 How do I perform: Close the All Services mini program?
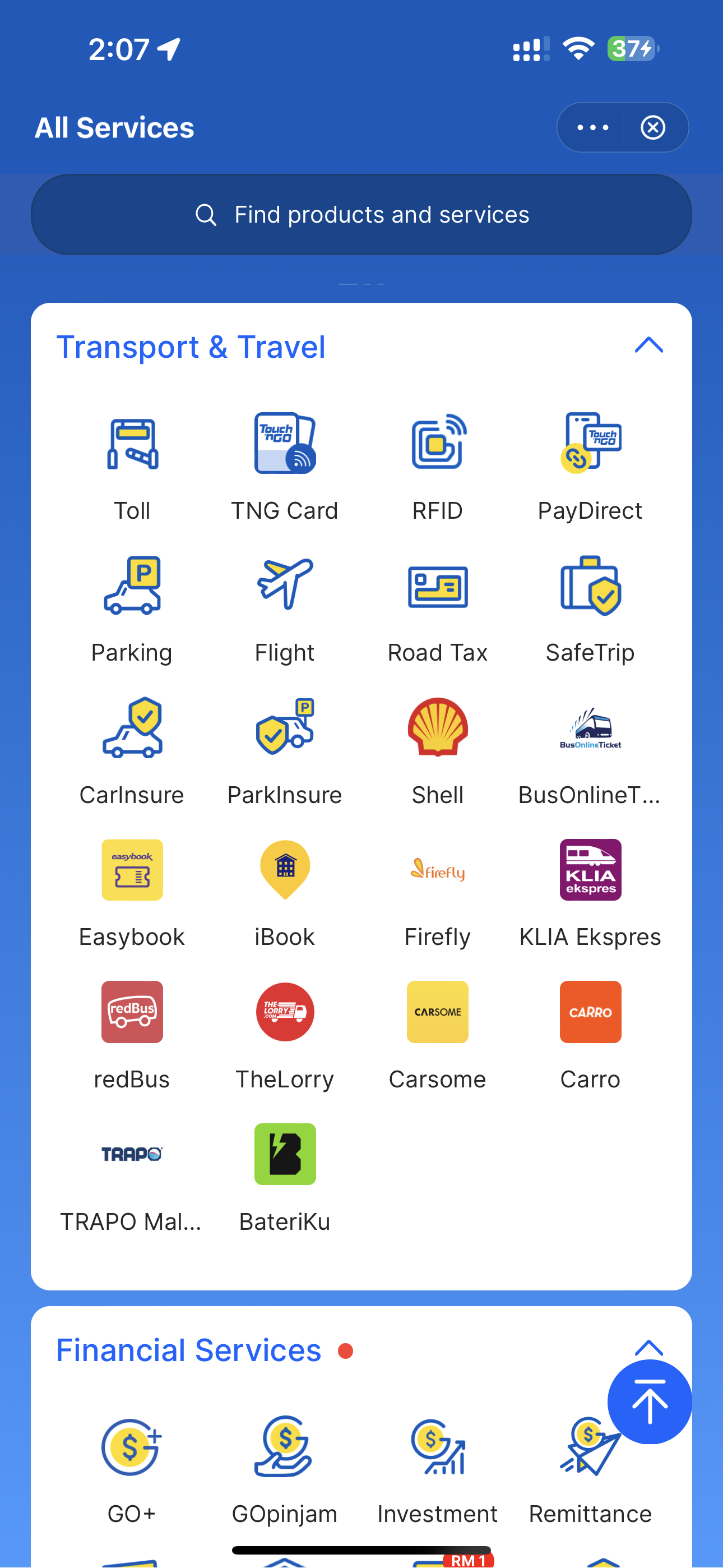pyautogui.click(x=654, y=127)
